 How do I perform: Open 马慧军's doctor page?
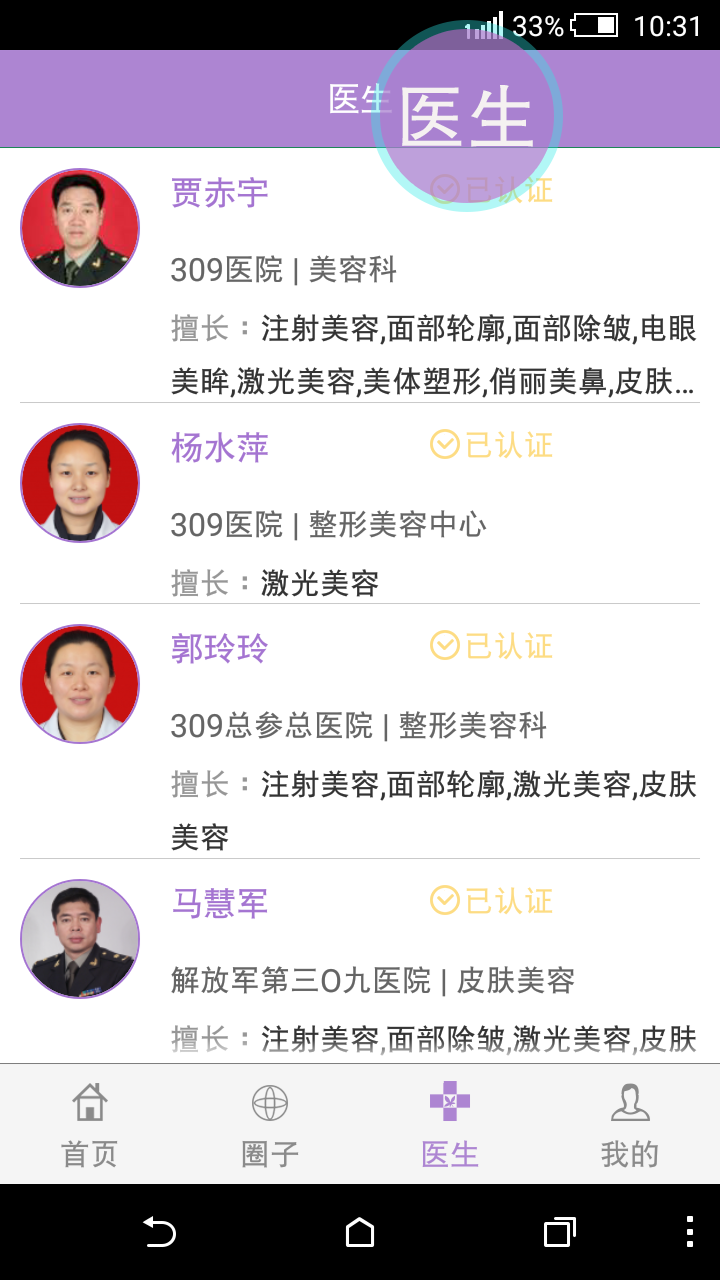click(360, 960)
